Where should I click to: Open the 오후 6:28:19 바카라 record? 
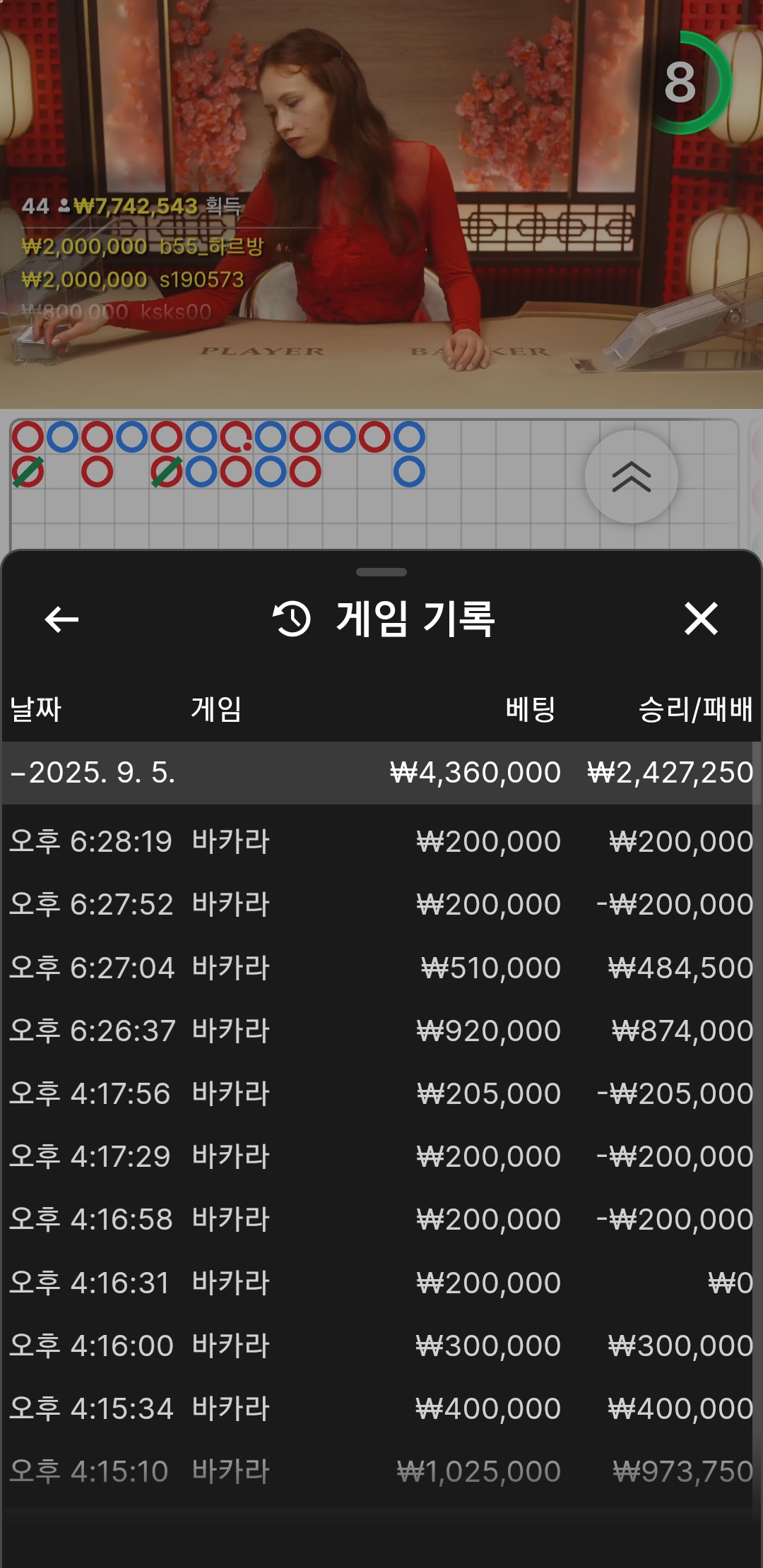point(381,841)
